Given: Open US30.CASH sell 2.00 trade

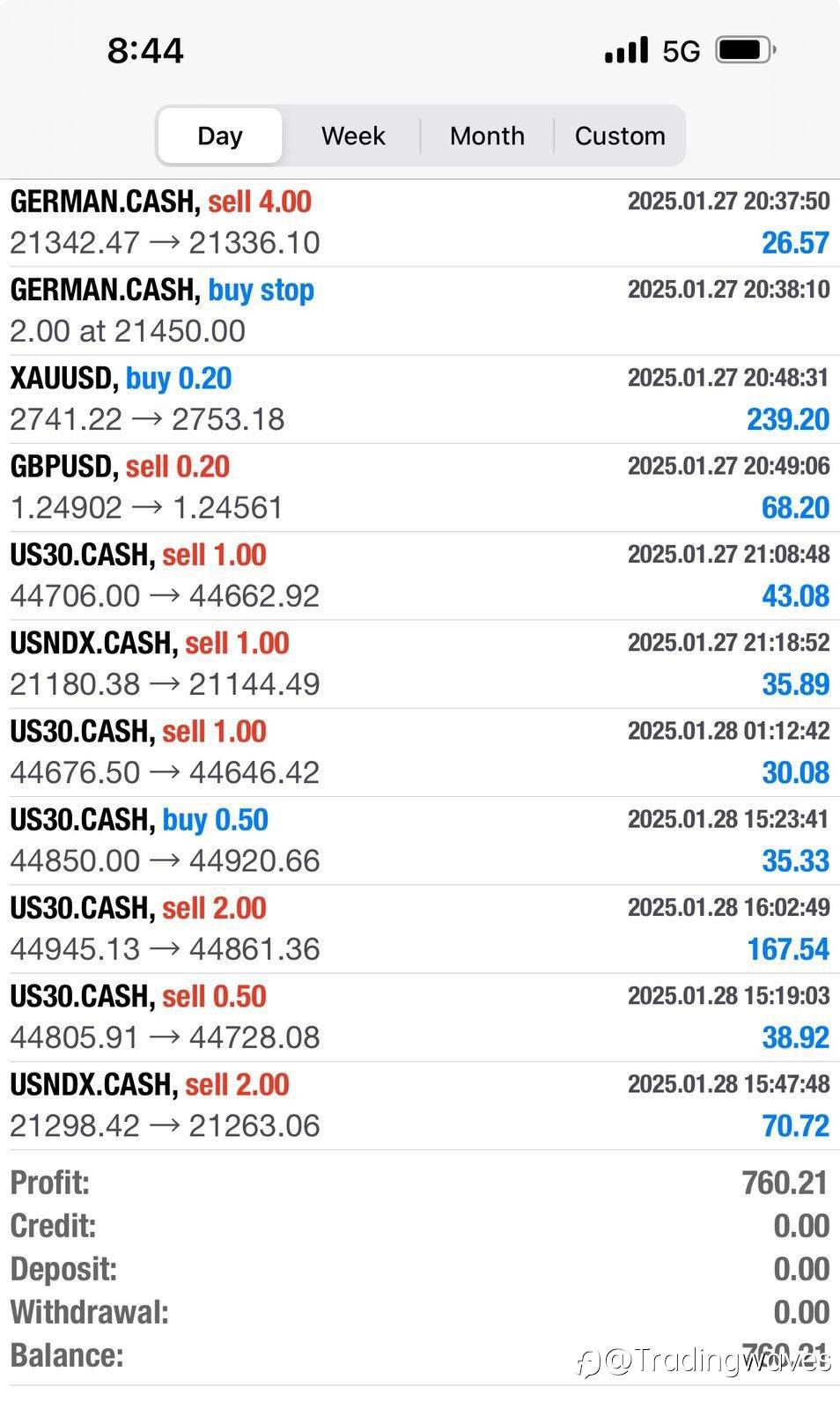Looking at the screenshot, I should (420, 929).
